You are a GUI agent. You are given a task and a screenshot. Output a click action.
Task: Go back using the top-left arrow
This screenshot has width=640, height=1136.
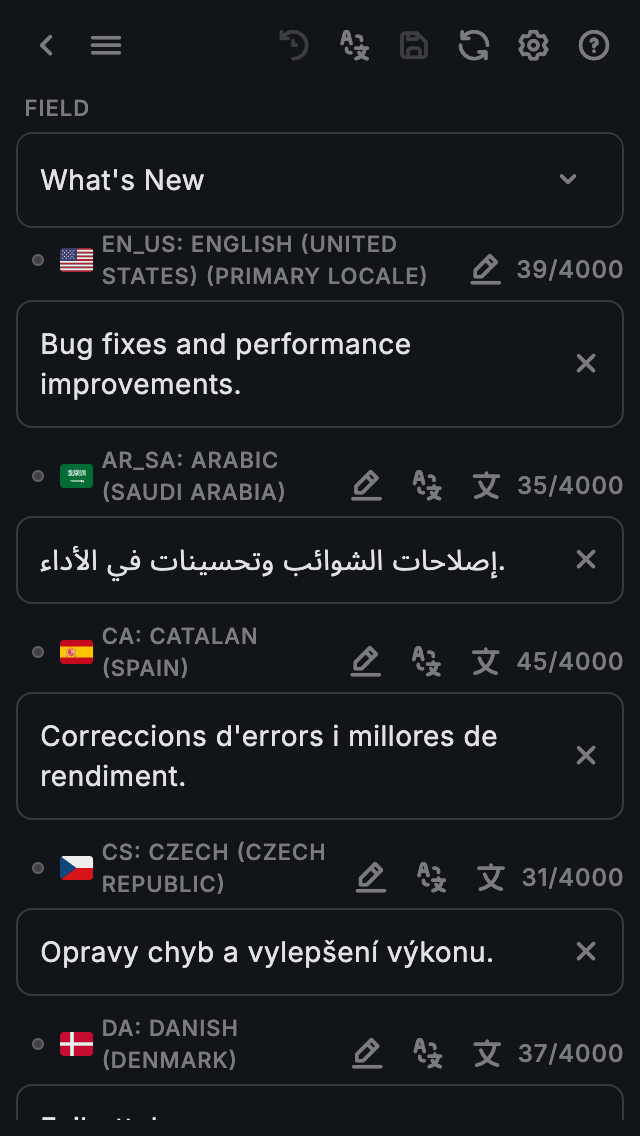pyautogui.click(x=46, y=45)
